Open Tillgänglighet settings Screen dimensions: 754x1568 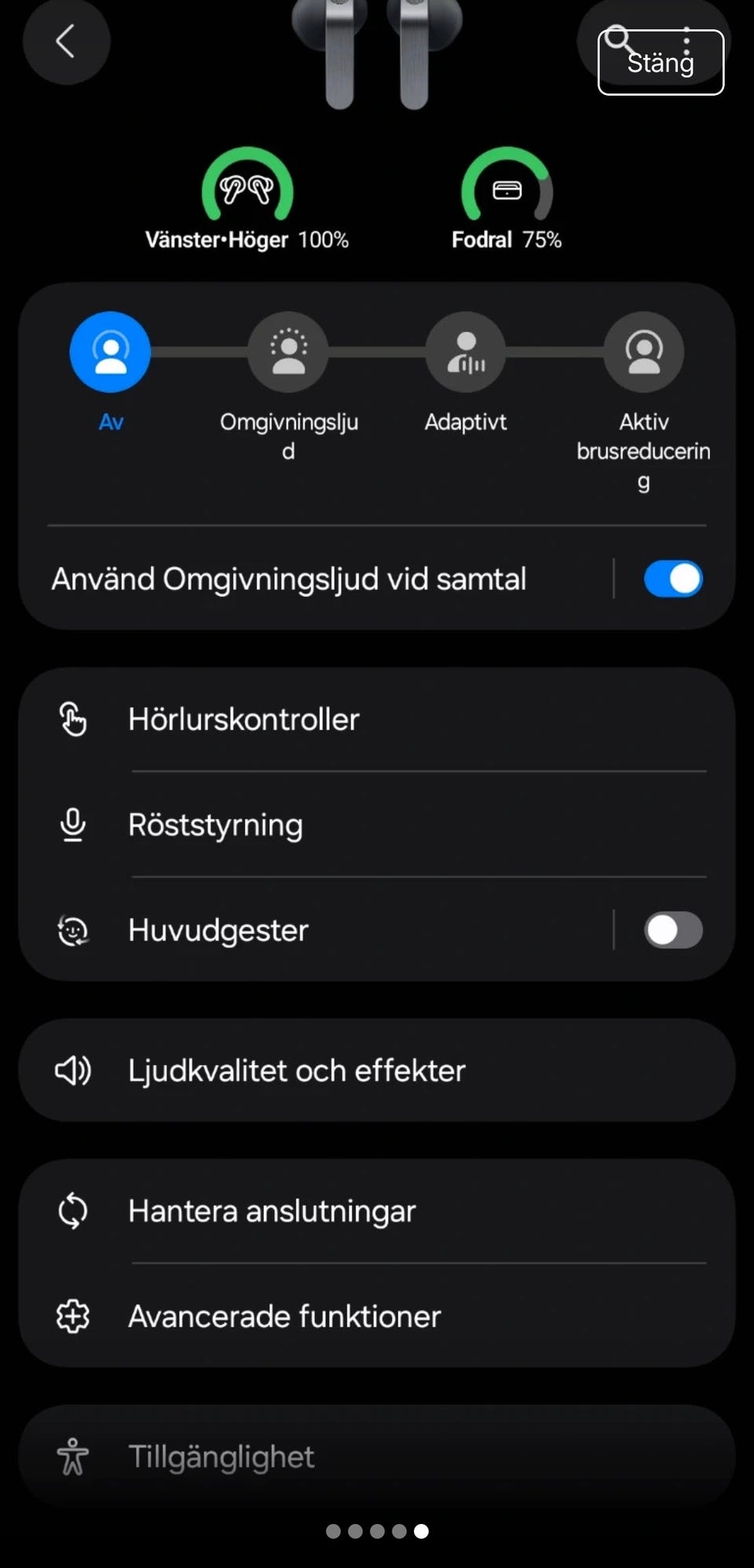[x=377, y=1457]
